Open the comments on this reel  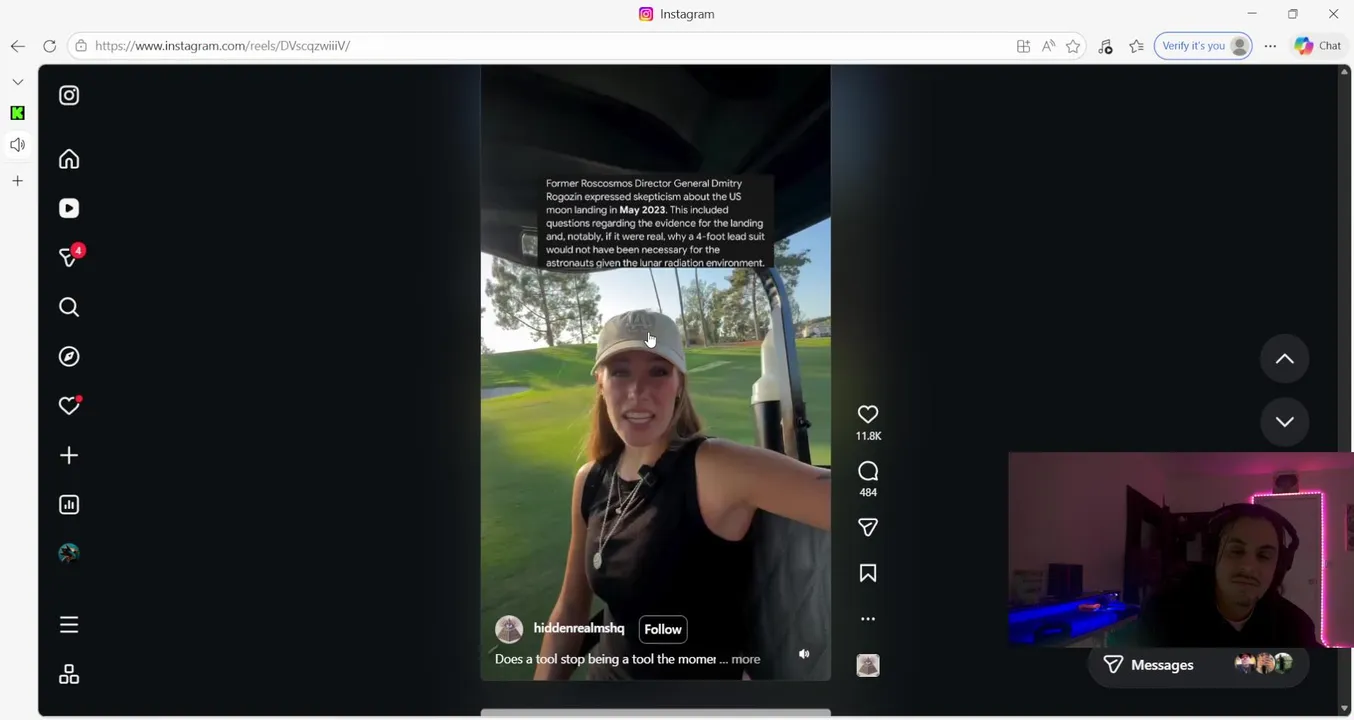(867, 471)
